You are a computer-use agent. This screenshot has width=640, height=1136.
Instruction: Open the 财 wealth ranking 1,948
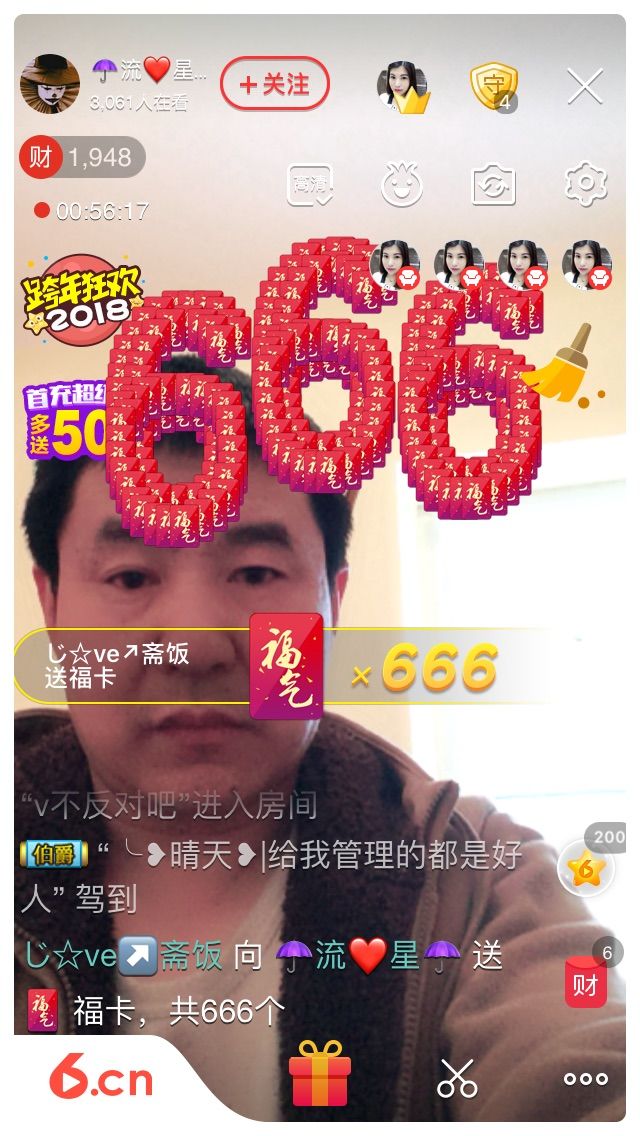(82, 157)
